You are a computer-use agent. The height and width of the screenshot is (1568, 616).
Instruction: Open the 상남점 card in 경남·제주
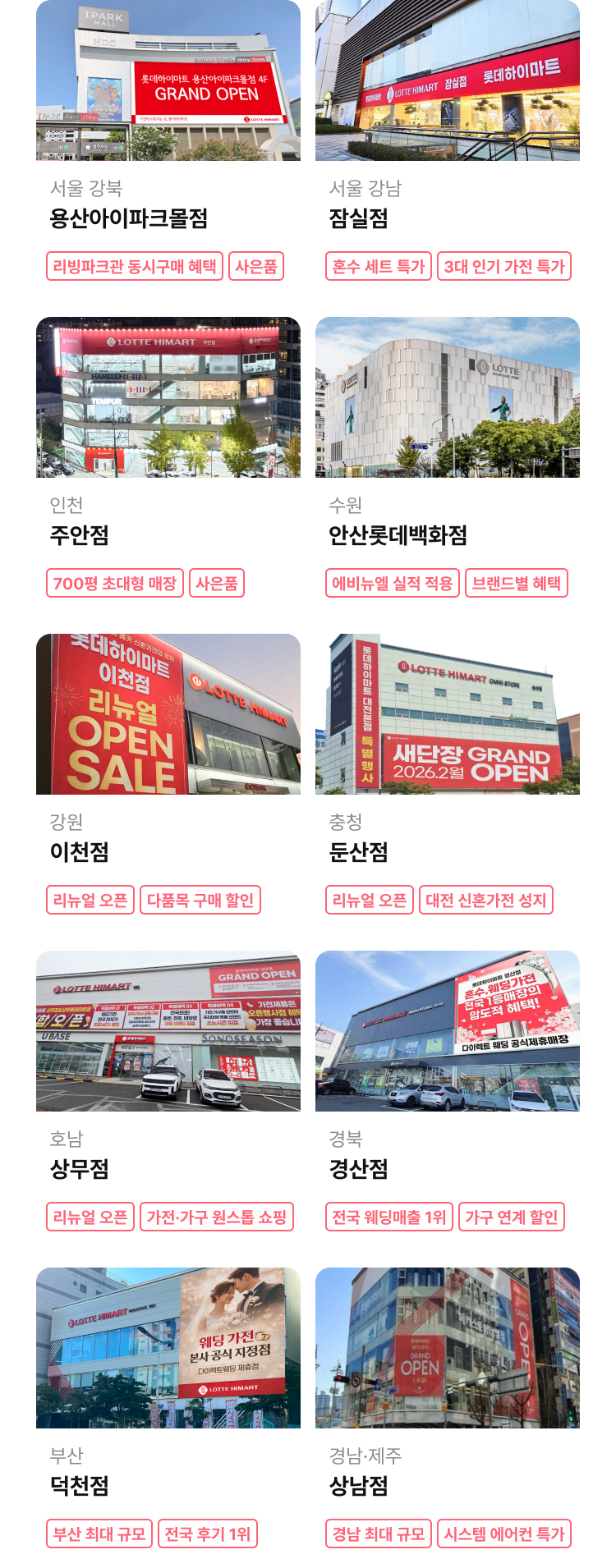pyautogui.click(x=448, y=1485)
